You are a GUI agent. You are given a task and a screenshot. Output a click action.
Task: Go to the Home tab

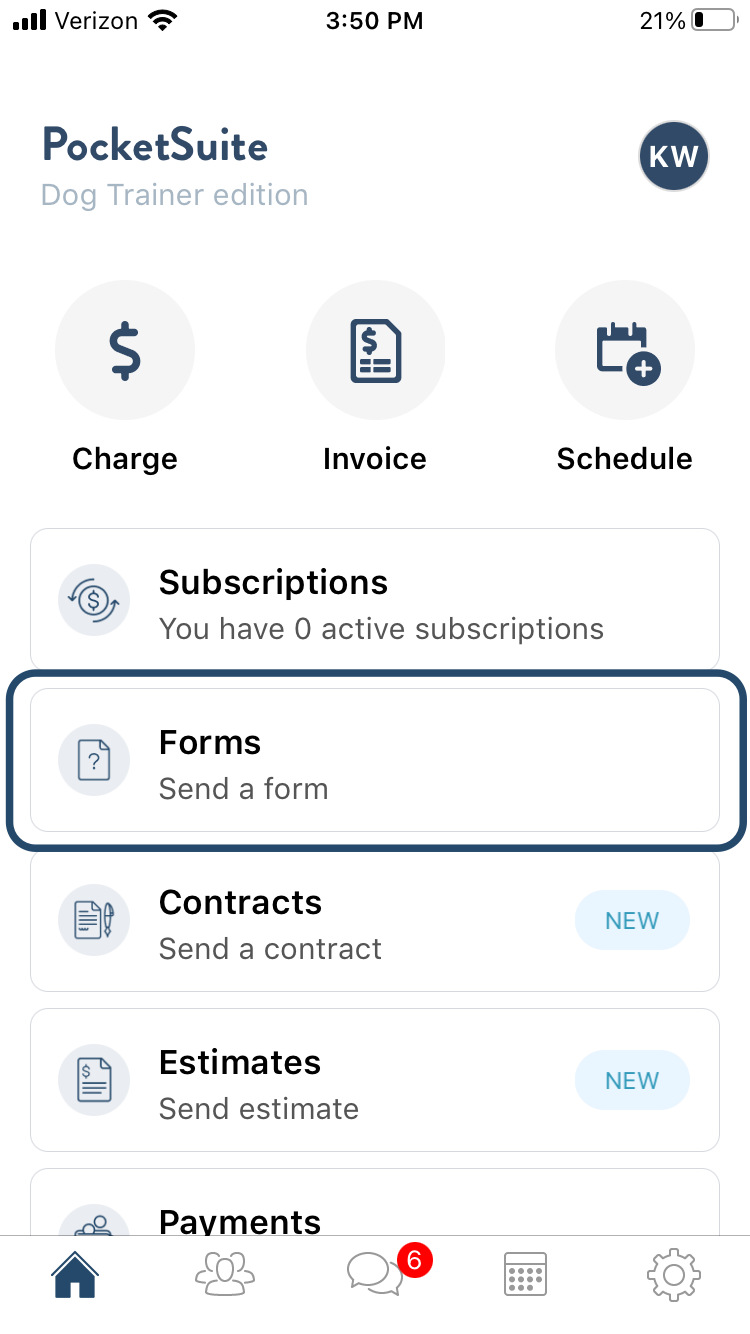click(76, 1275)
